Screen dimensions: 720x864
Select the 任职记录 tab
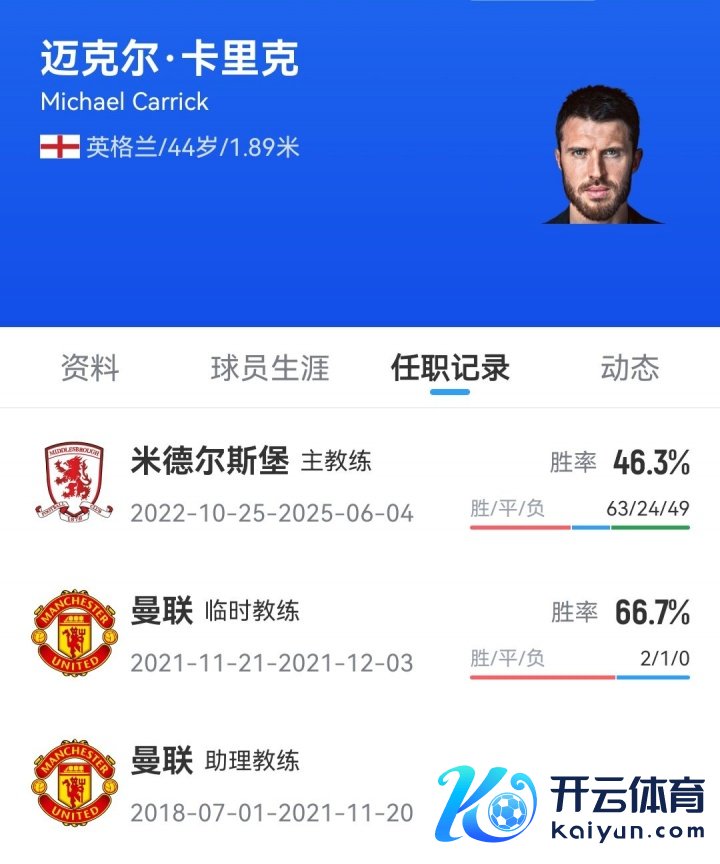pyautogui.click(x=450, y=368)
